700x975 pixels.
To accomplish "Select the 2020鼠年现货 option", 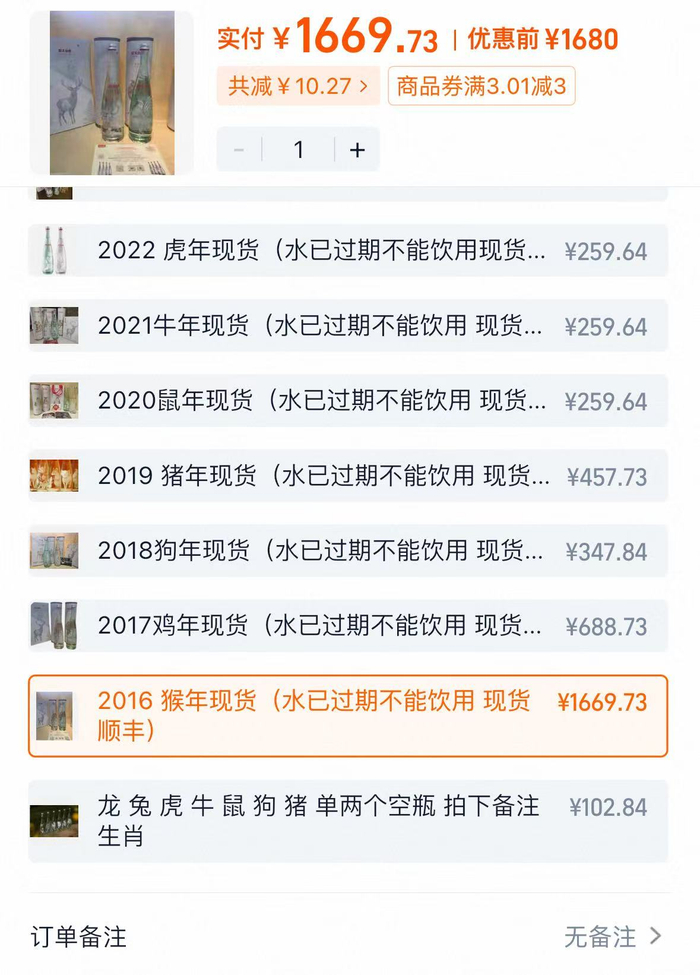I will tap(347, 401).
